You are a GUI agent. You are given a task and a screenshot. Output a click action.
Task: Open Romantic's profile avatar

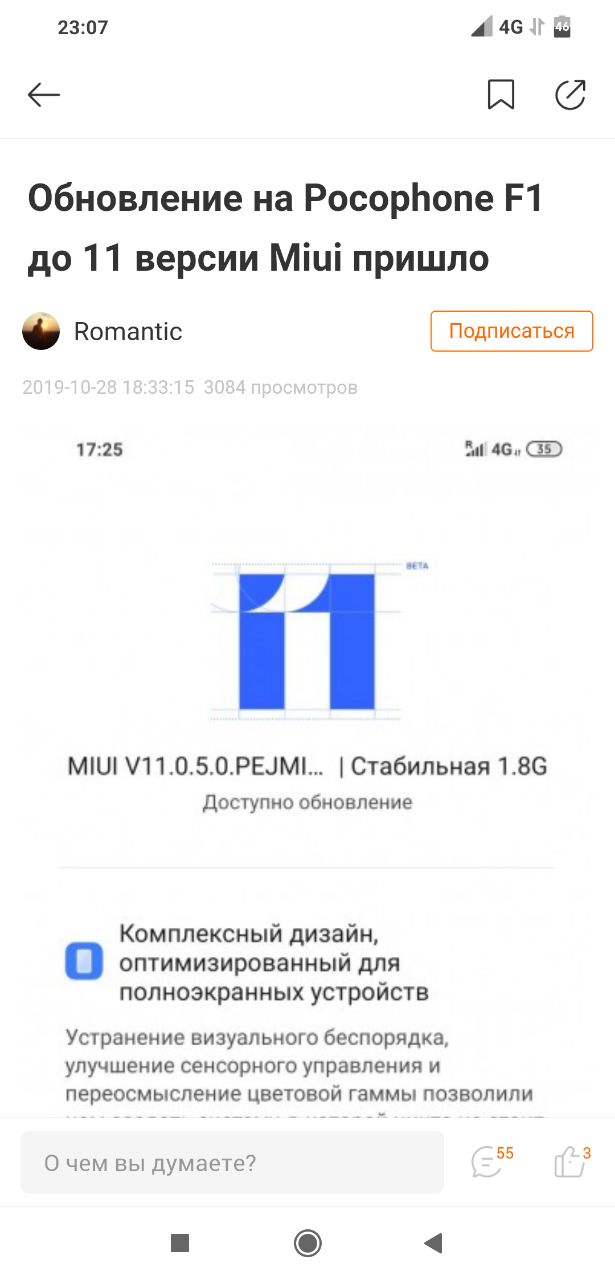pyautogui.click(x=41, y=331)
